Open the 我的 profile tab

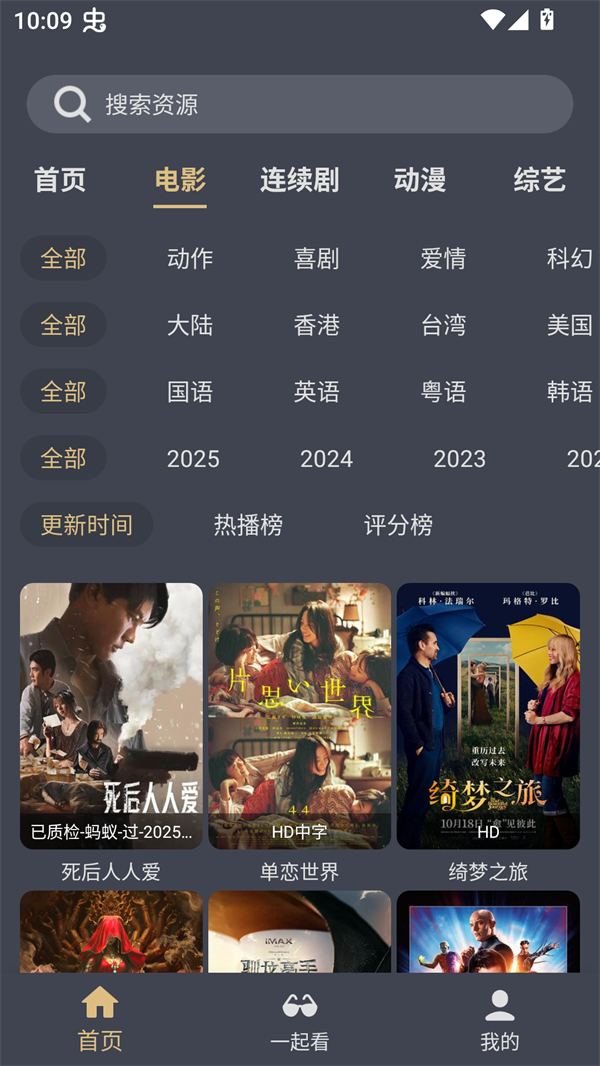click(500, 1020)
